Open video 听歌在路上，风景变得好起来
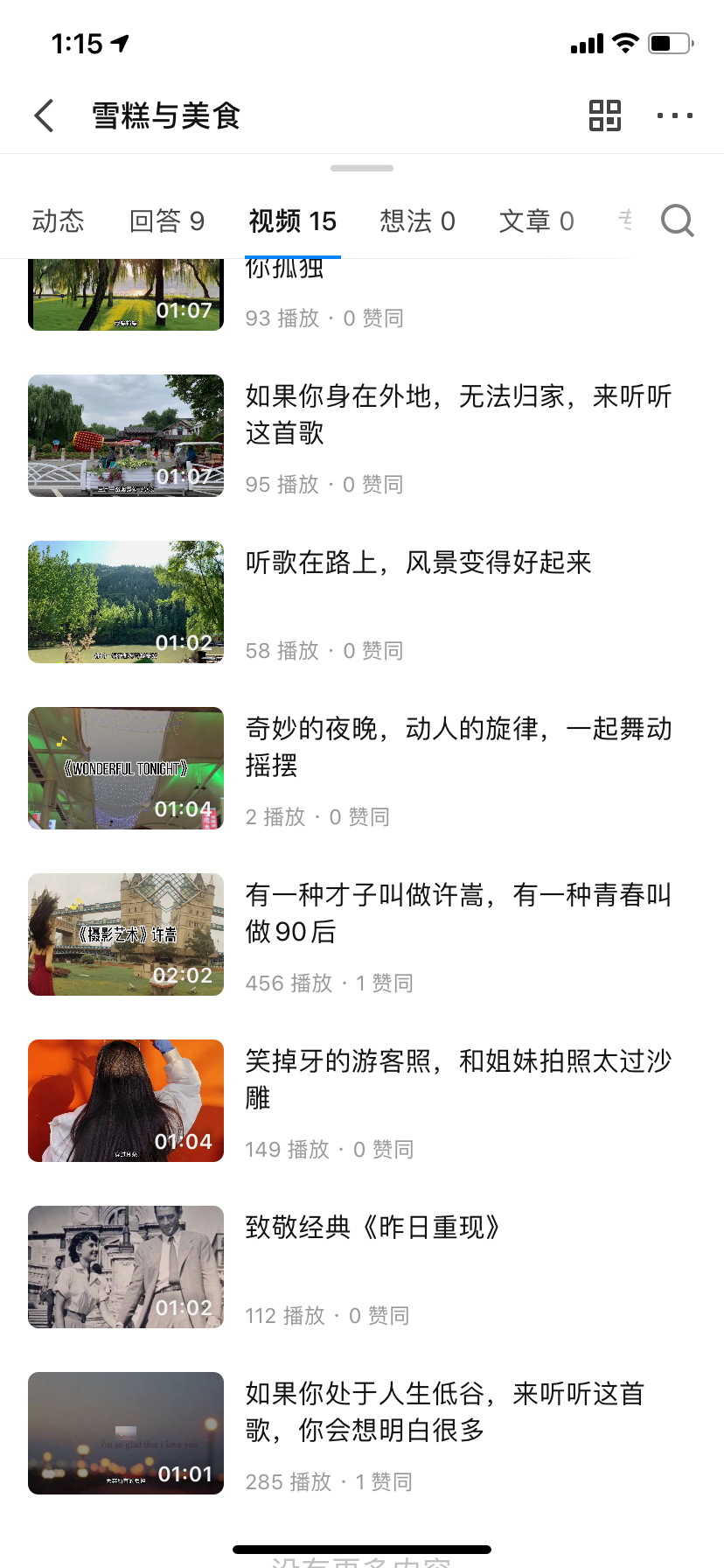This screenshot has width=724, height=1568. 126,602
